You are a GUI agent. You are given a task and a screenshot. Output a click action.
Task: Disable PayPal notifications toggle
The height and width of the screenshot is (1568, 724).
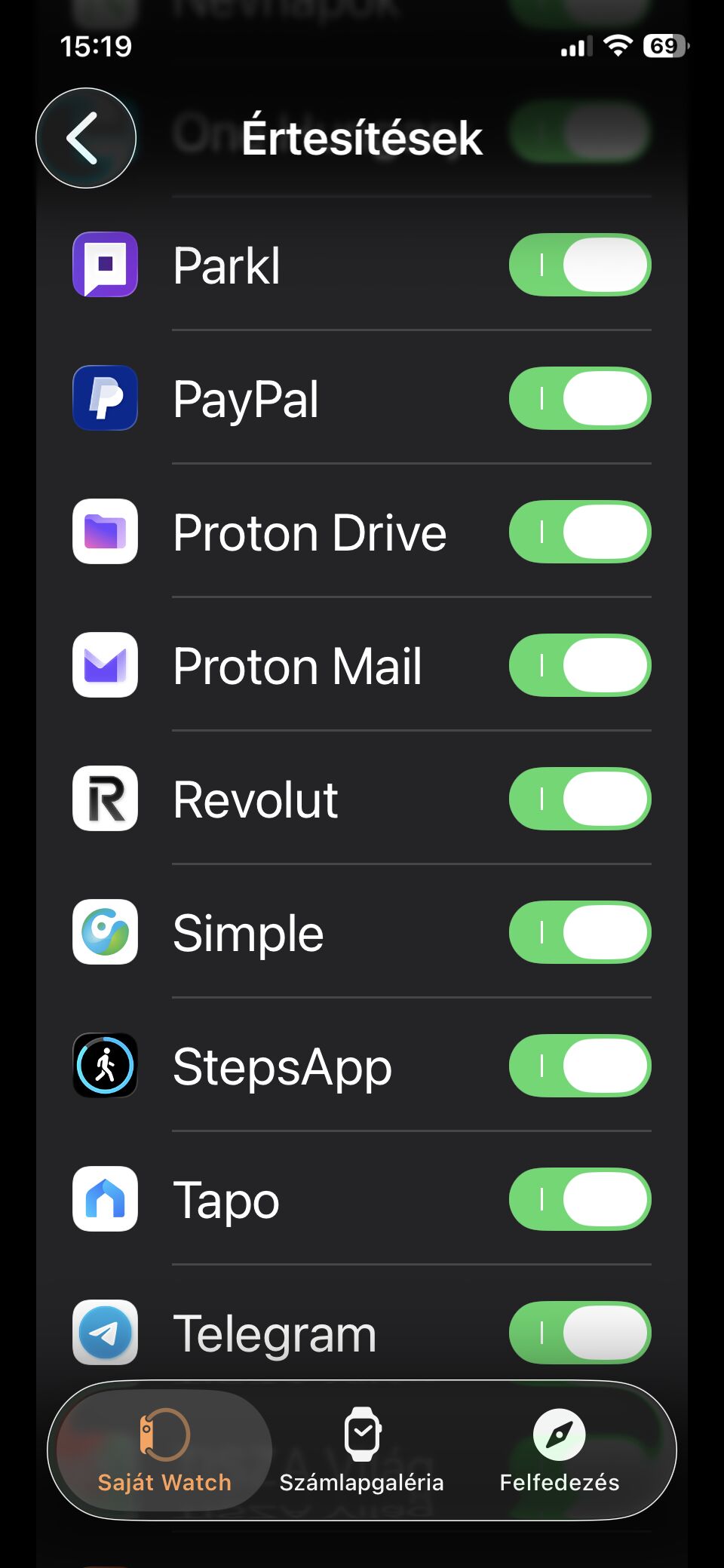579,398
